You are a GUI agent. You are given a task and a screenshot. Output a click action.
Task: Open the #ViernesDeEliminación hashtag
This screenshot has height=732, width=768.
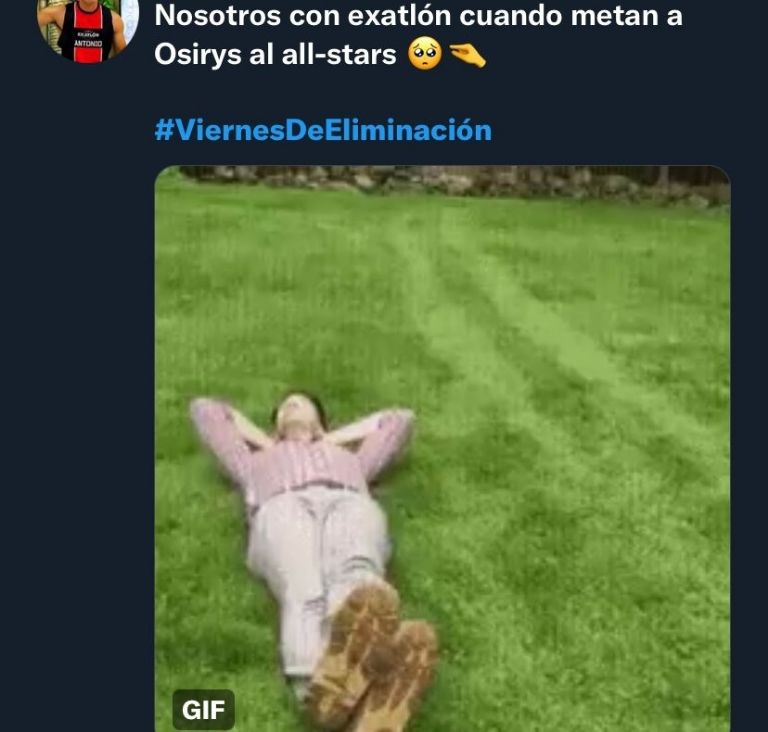coord(323,130)
